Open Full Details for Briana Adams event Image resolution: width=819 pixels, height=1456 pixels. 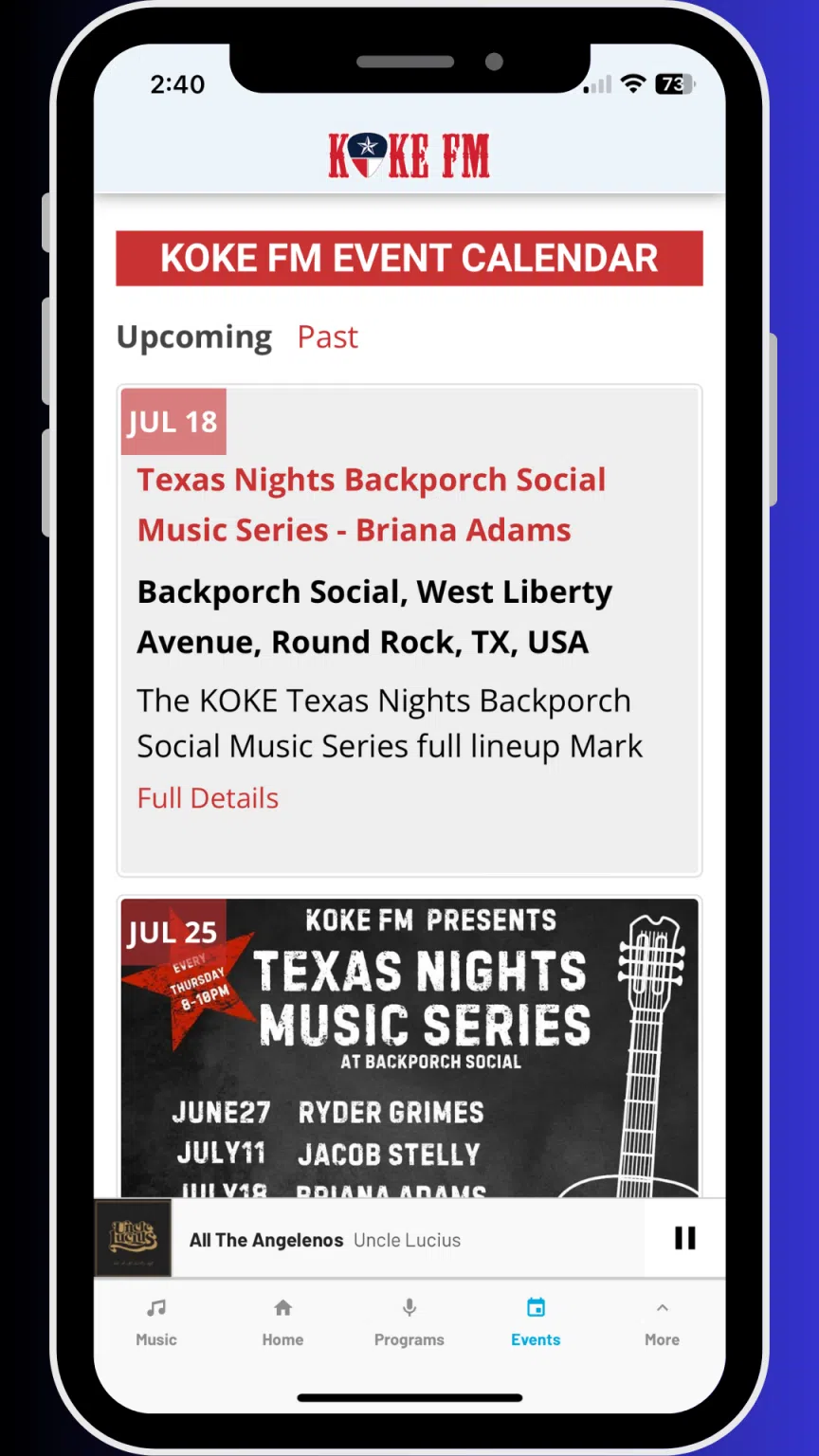[x=208, y=798]
